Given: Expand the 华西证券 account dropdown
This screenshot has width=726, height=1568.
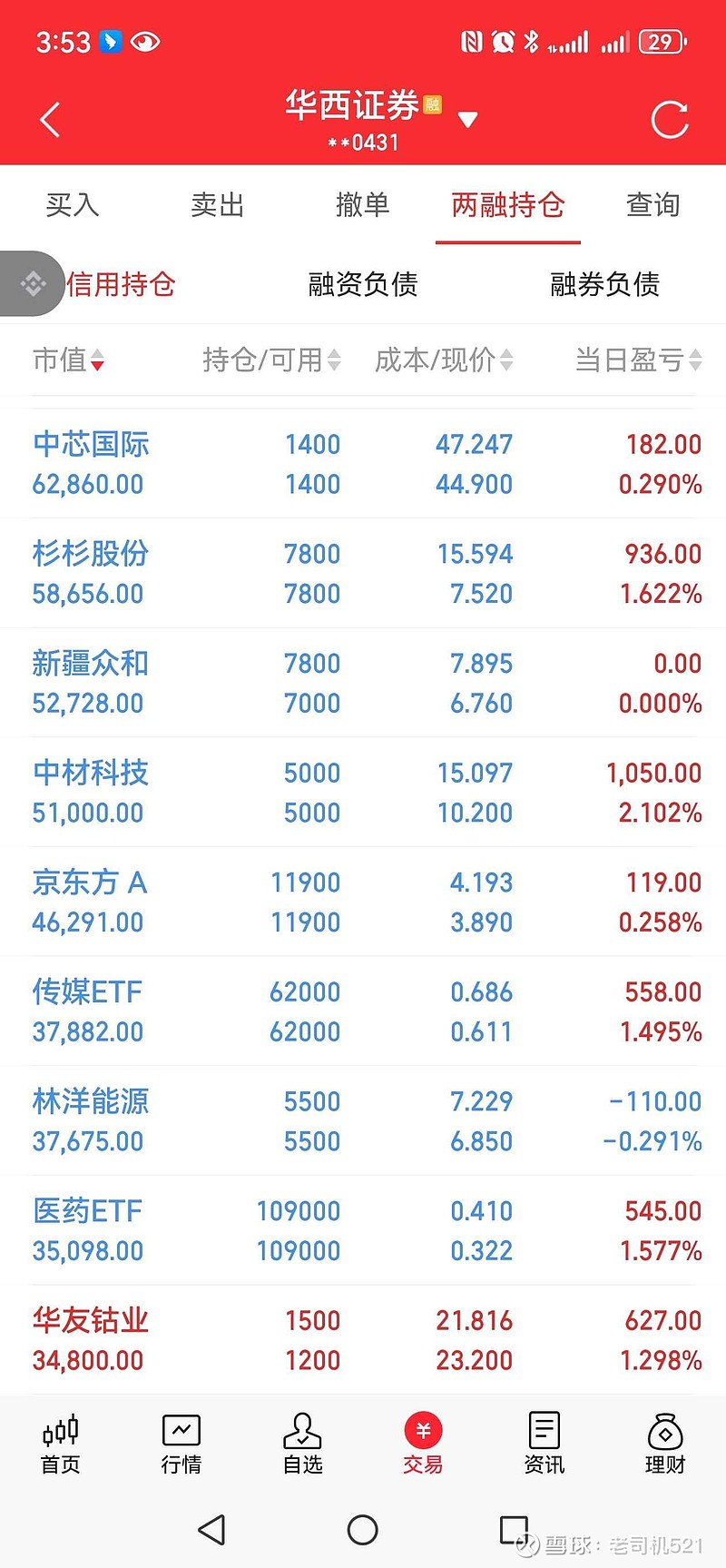Looking at the screenshot, I should 467,119.
